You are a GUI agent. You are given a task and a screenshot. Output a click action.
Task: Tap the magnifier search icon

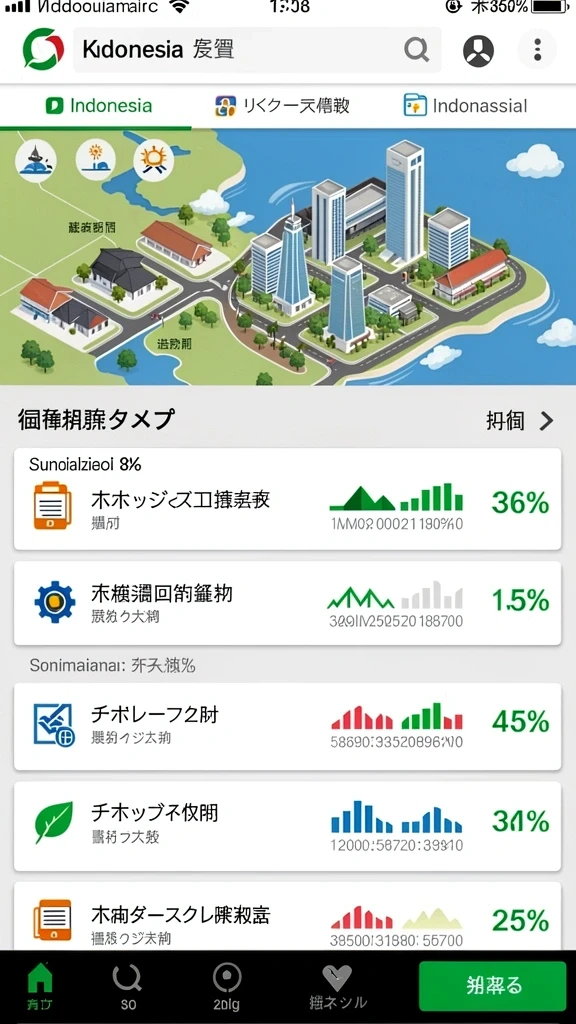[416, 50]
